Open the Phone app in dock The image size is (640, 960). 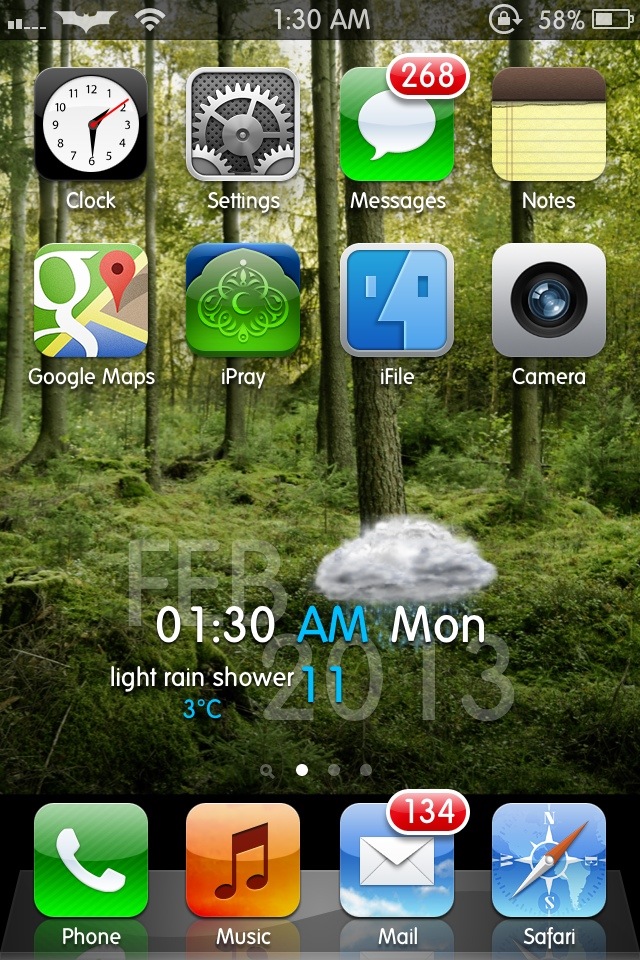[x=91, y=860]
